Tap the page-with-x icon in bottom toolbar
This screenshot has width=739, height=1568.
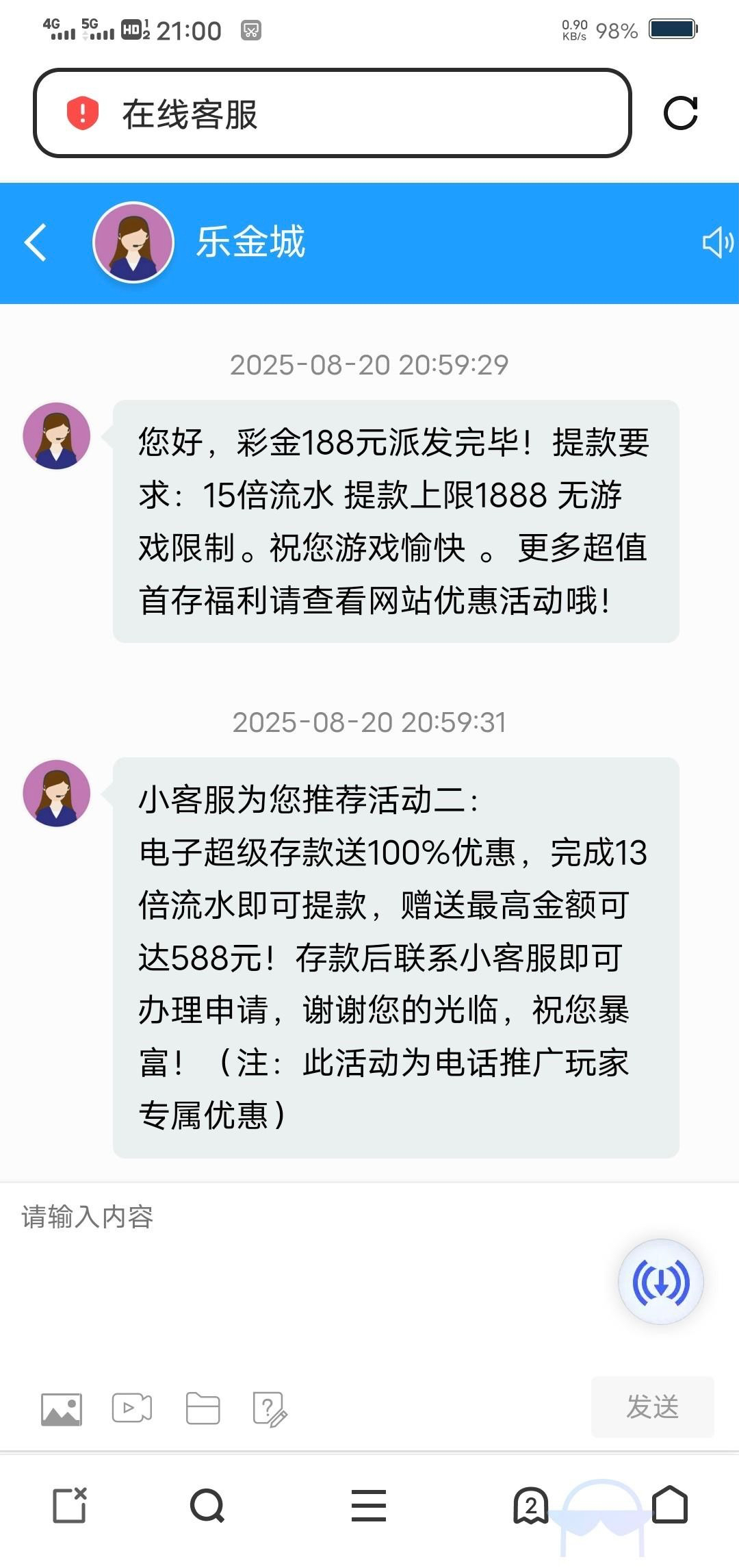click(70, 1505)
